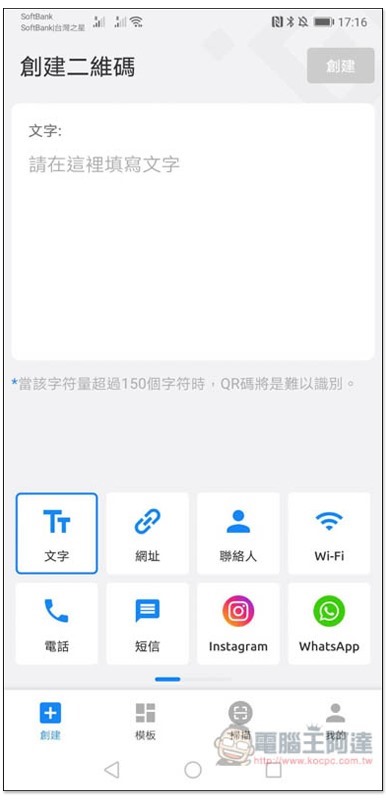The width and height of the screenshot is (386, 800).
Task: Choose the Instagram QR code type
Action: pos(238,623)
